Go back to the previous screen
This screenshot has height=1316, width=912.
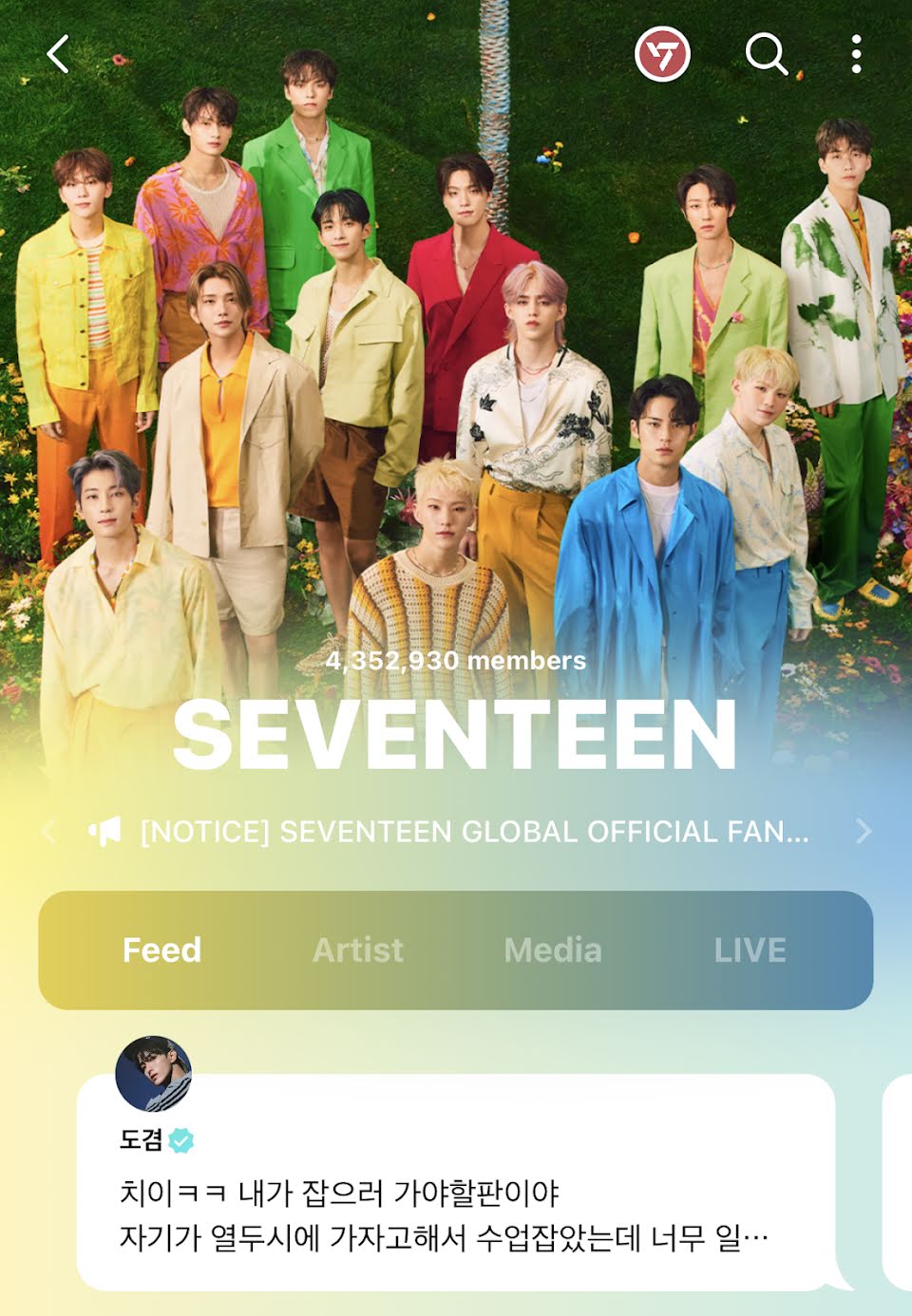(59, 54)
